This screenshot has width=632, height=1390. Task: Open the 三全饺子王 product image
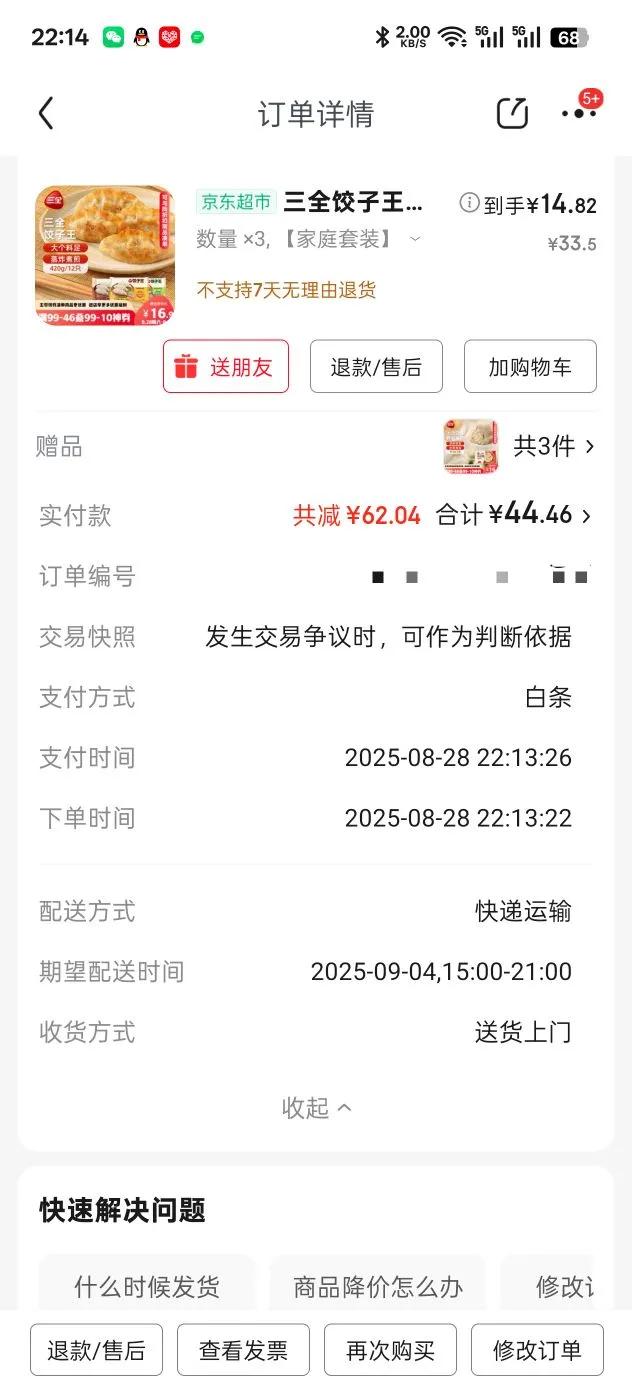(105, 256)
